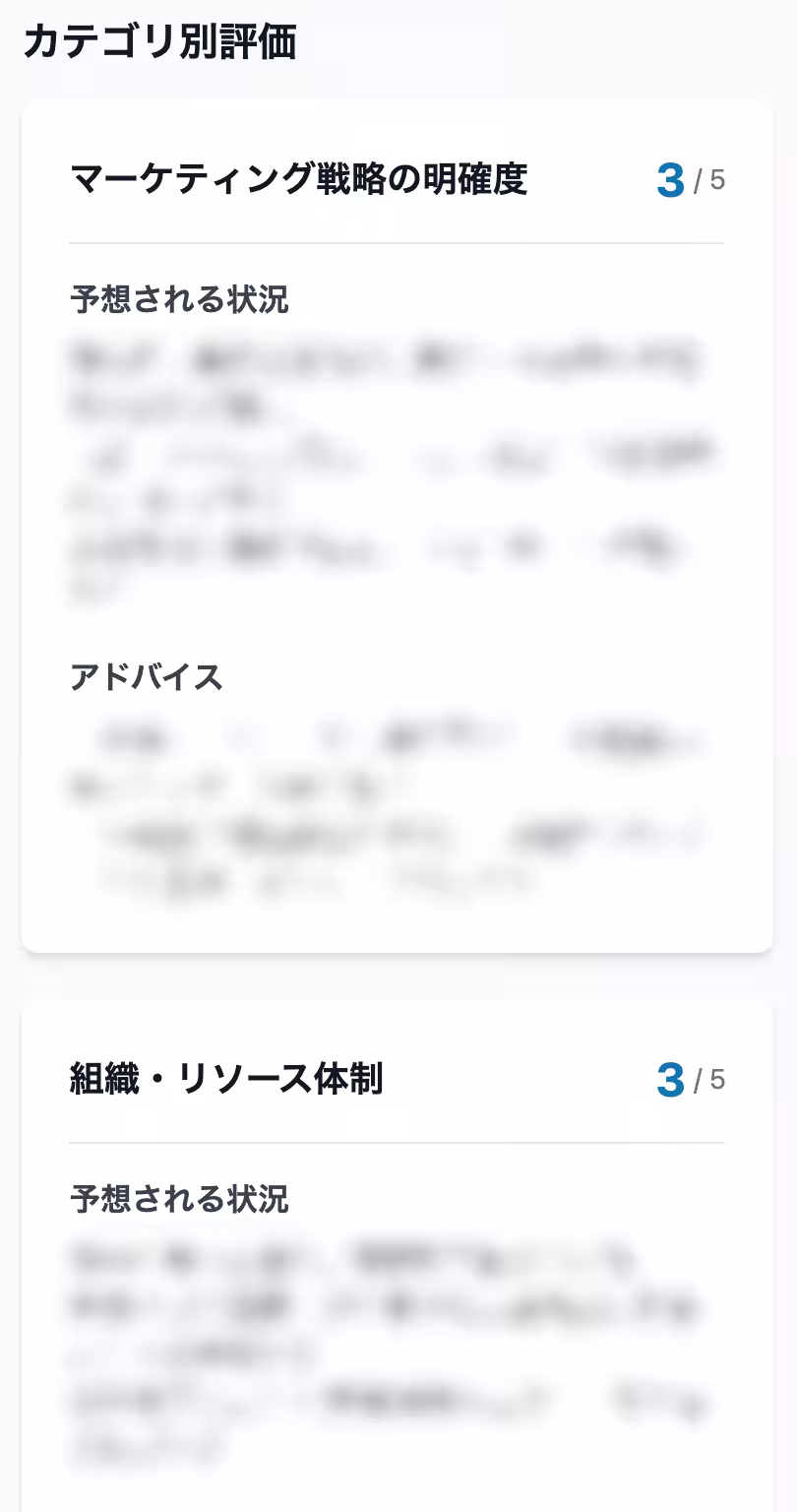Select the 組織・リソース体制 card title

(x=226, y=1079)
